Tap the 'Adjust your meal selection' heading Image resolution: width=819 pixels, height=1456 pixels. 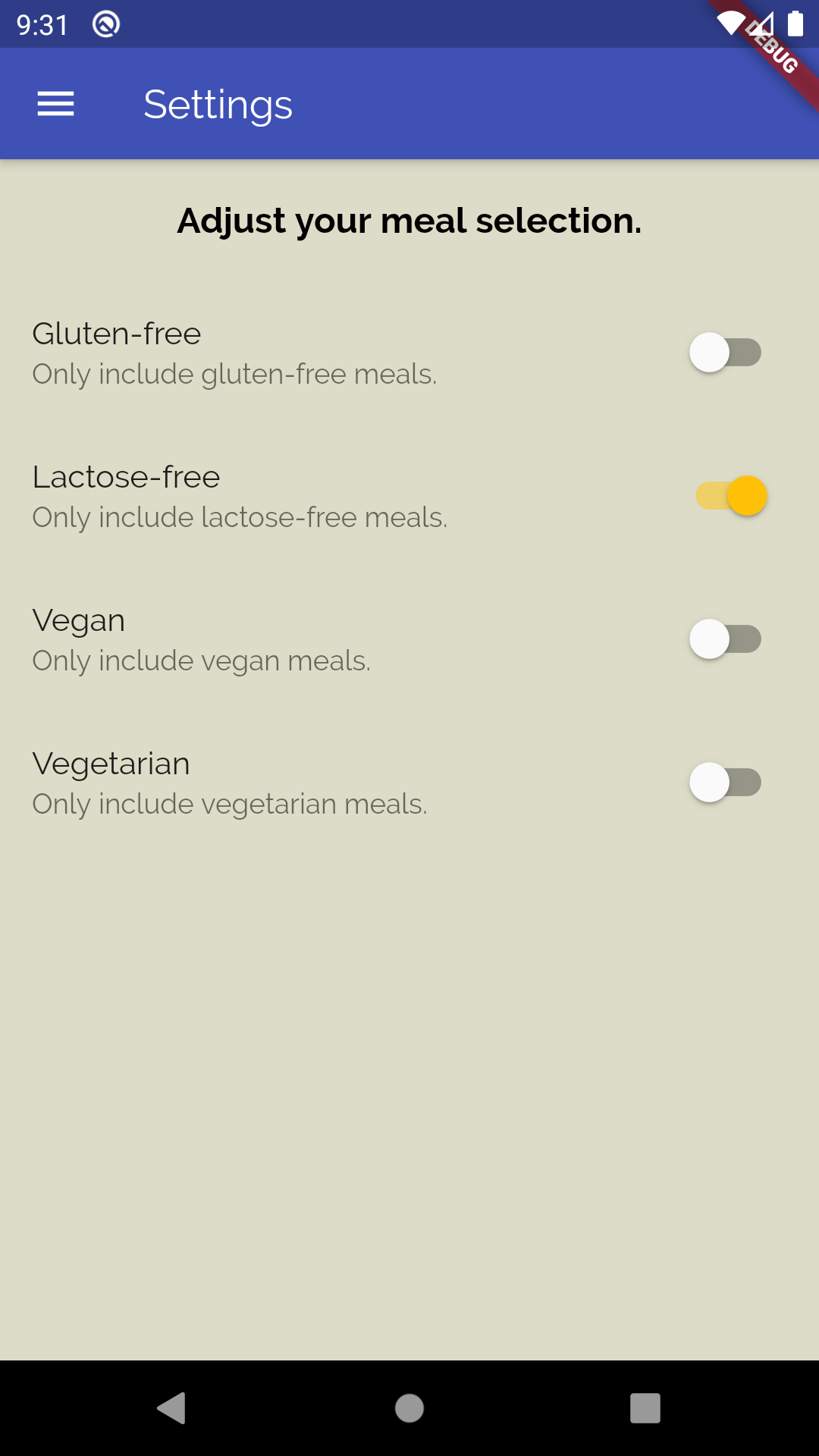coord(409,221)
